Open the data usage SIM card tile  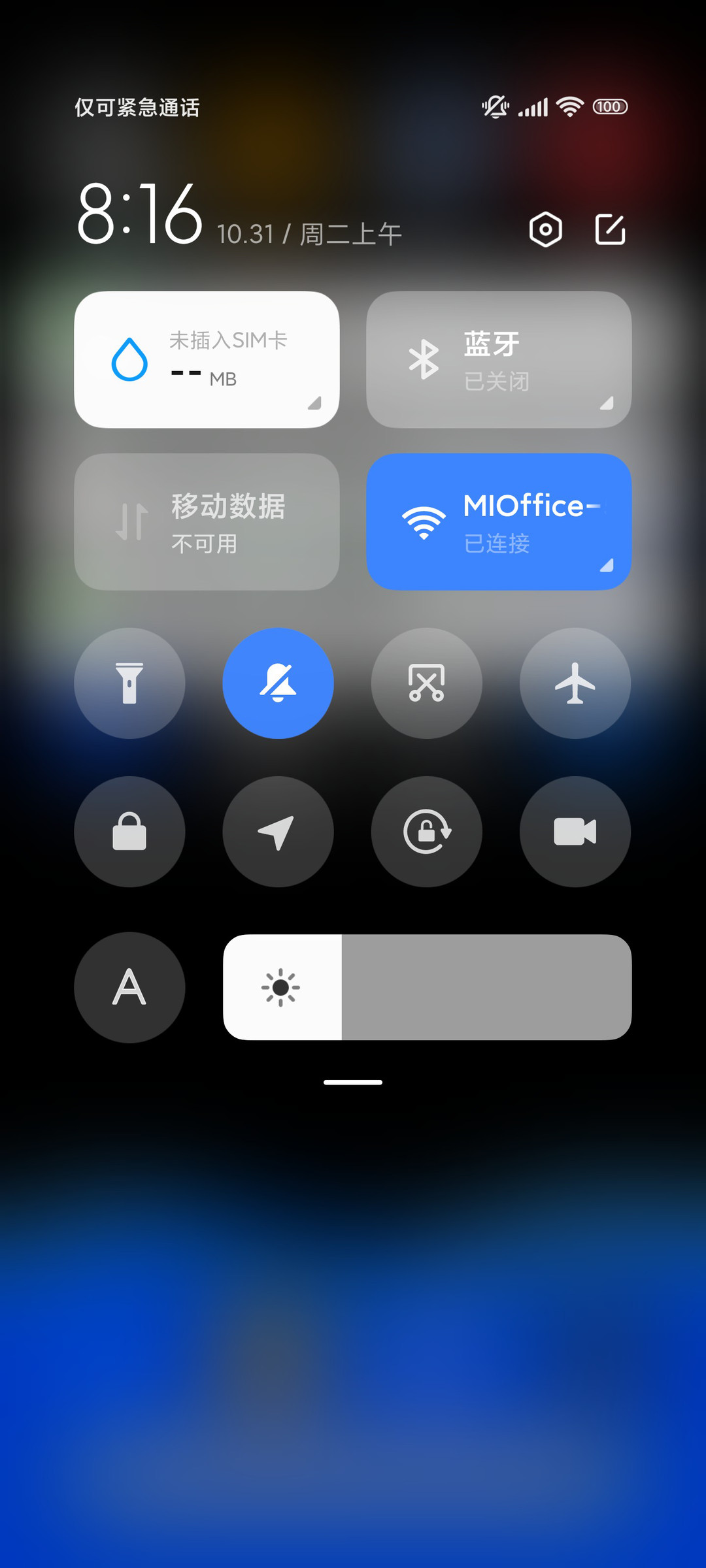[207, 360]
